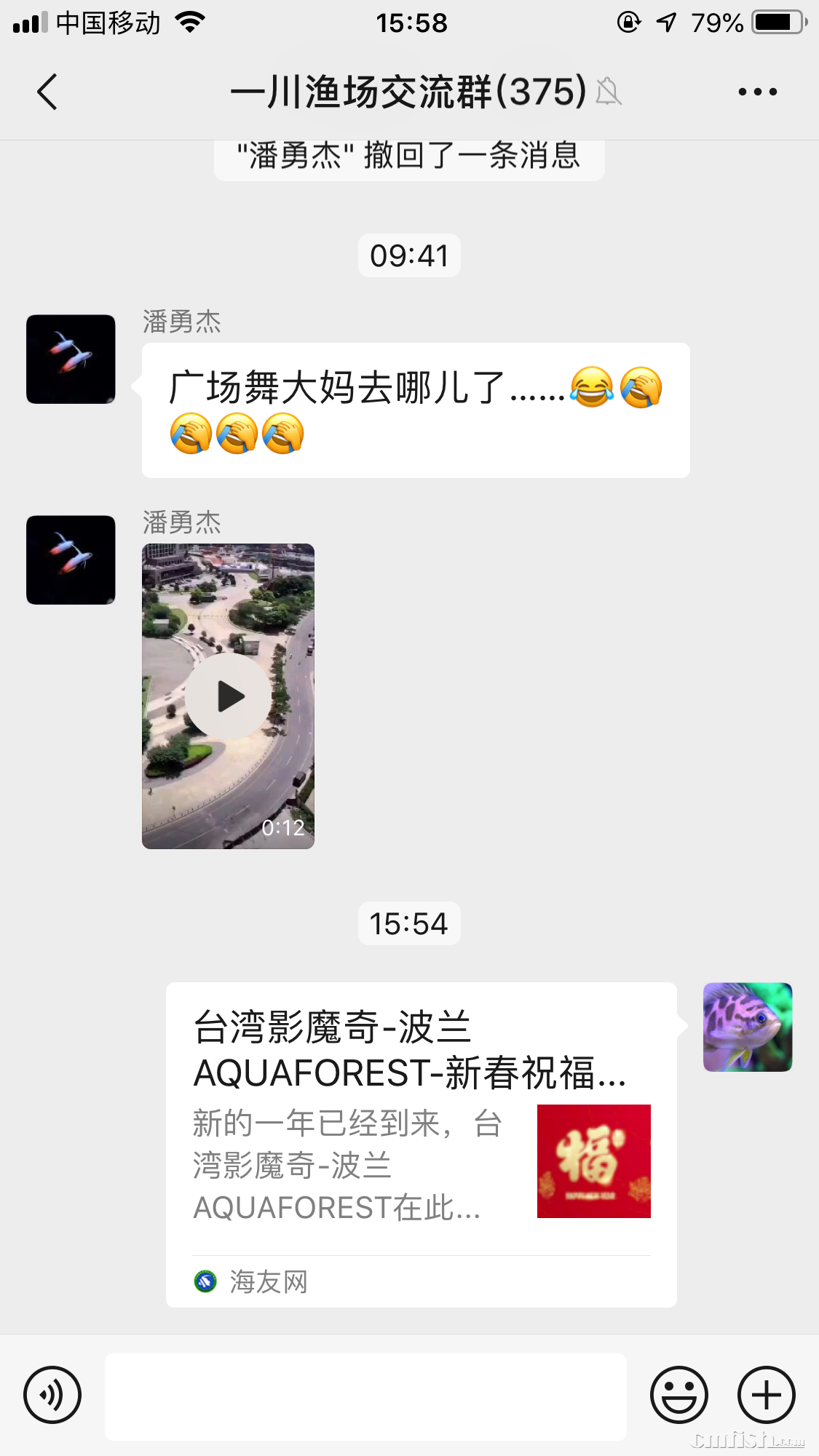Viewport: 819px width, 1456px height.
Task: Switch to voice message input
Action: (52, 1395)
